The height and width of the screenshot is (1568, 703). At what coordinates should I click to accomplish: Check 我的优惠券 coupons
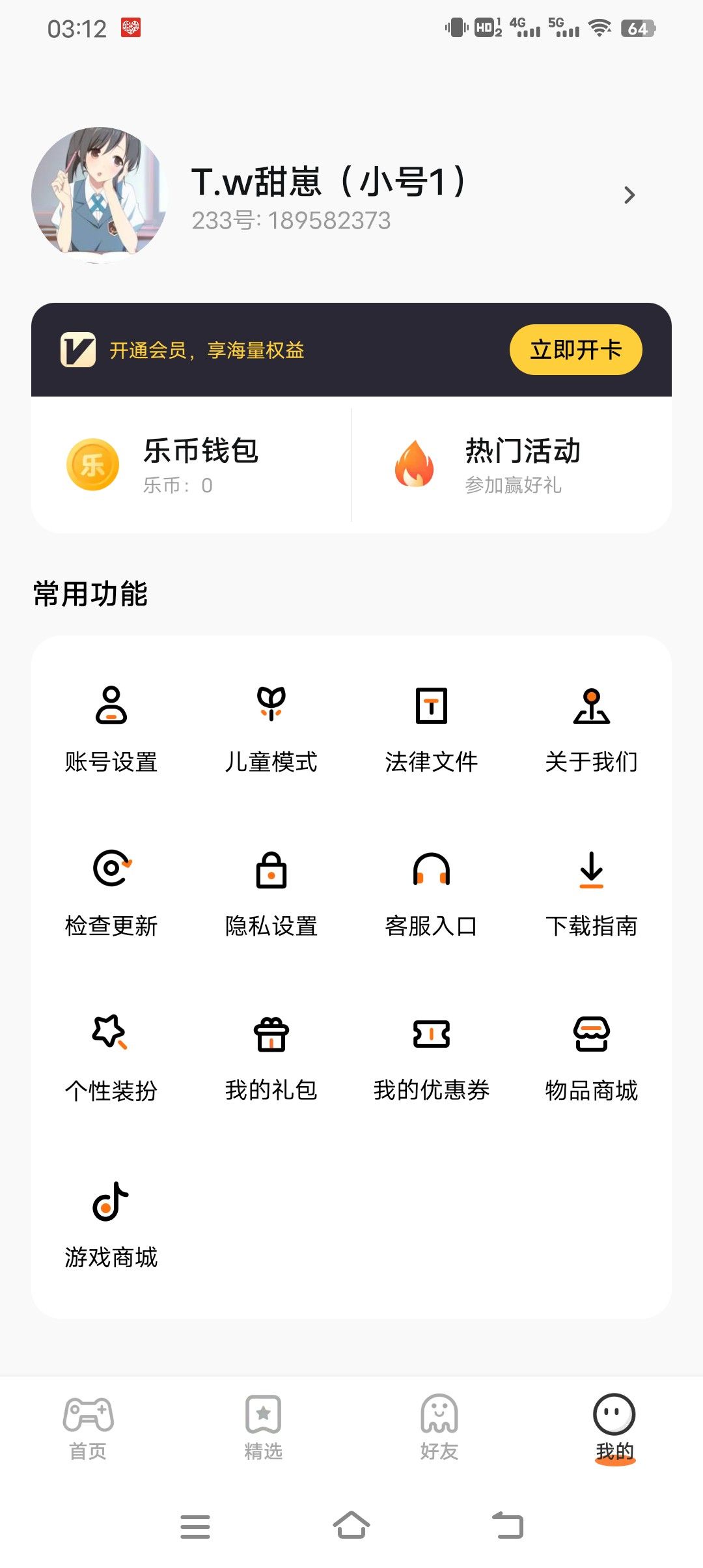[432, 1058]
